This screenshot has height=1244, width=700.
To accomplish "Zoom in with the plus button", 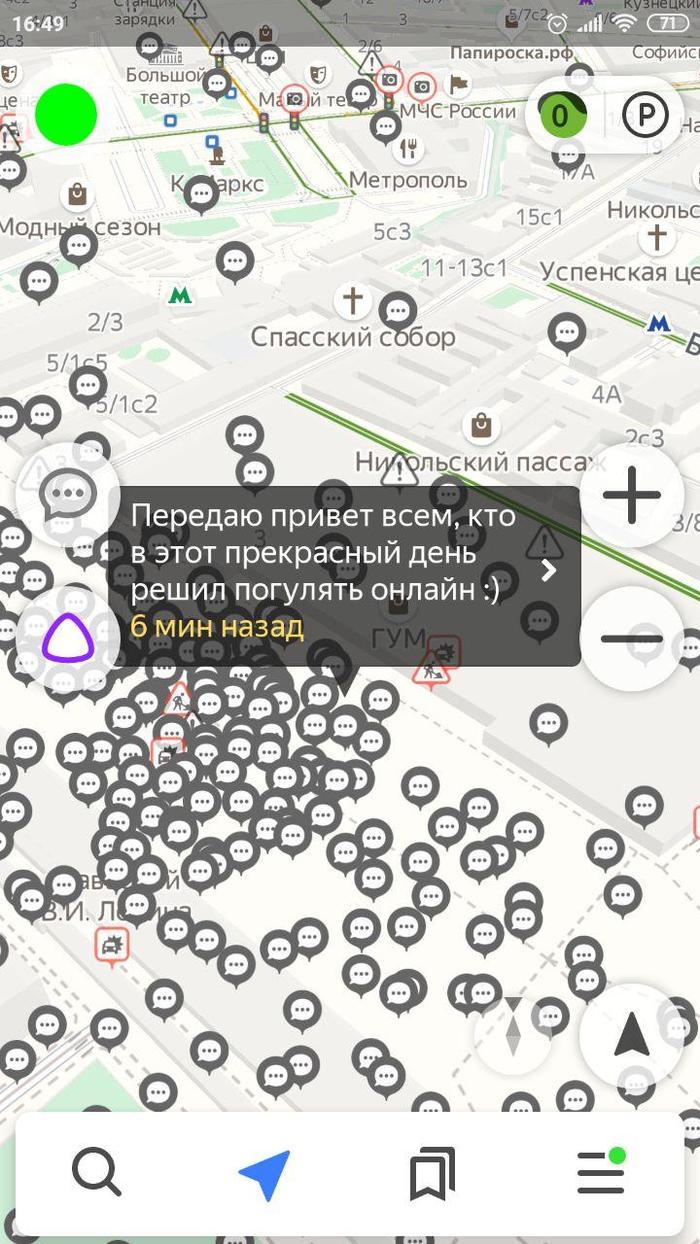I will [632, 494].
